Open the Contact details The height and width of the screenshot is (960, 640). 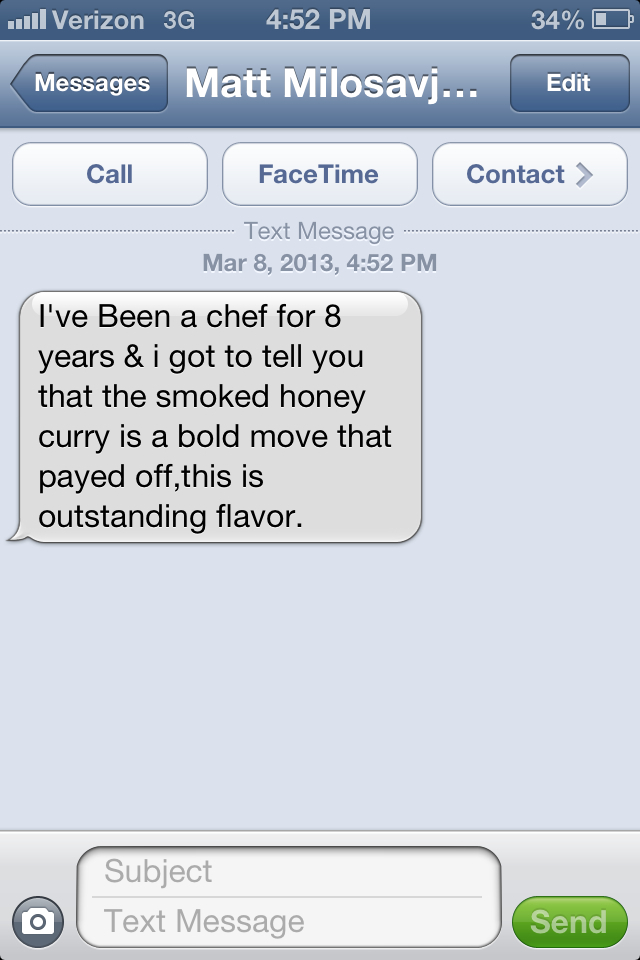coord(530,174)
